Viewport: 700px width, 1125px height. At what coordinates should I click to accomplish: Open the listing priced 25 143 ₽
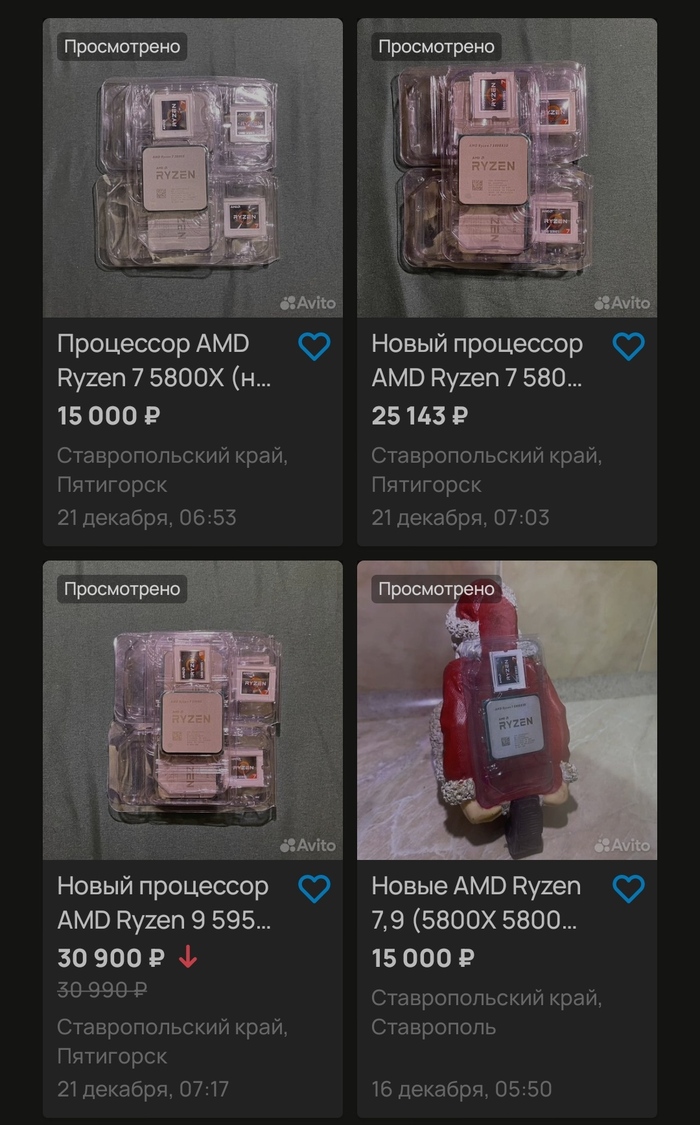pos(477,361)
